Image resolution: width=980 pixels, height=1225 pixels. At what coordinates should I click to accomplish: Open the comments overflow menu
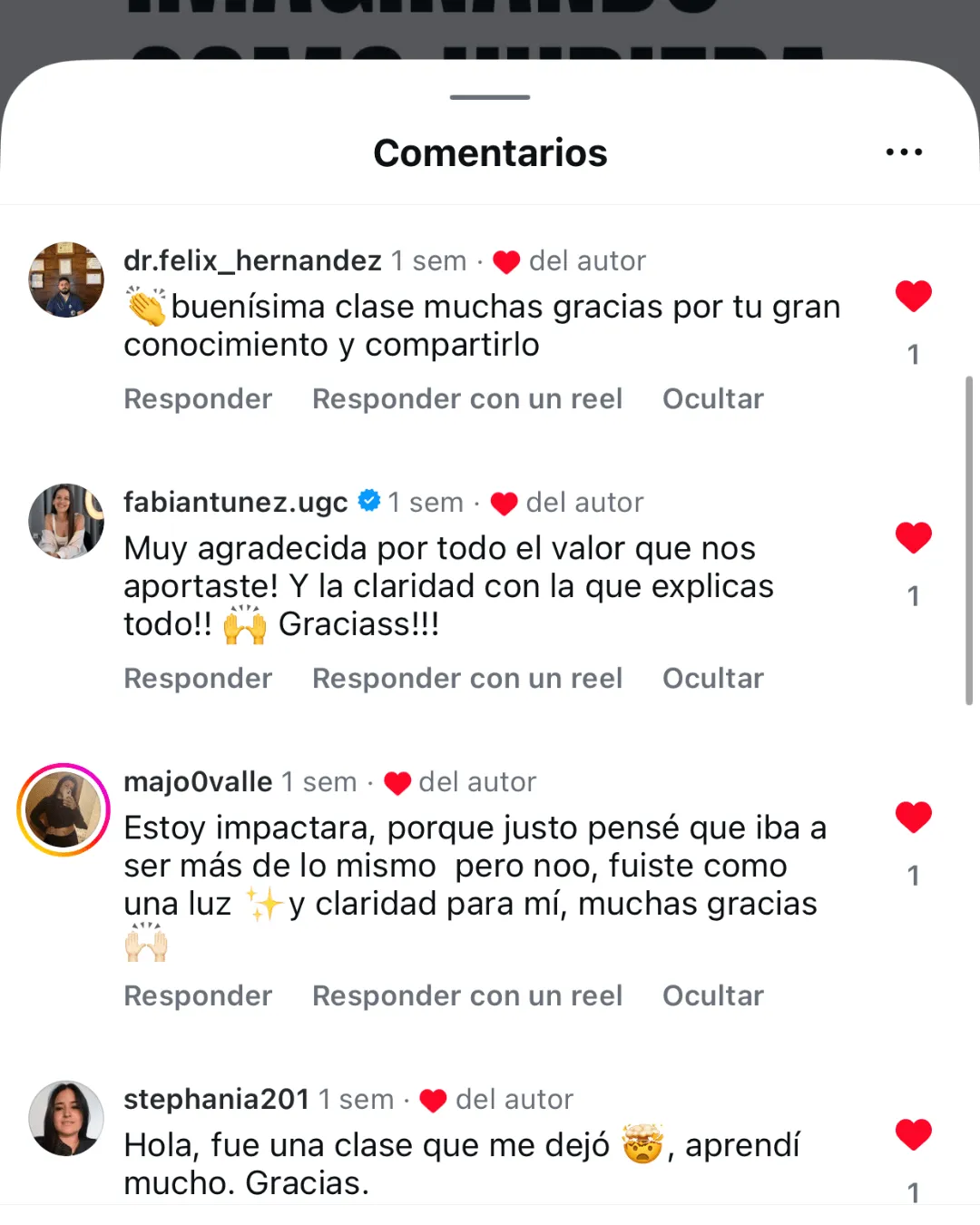click(904, 152)
